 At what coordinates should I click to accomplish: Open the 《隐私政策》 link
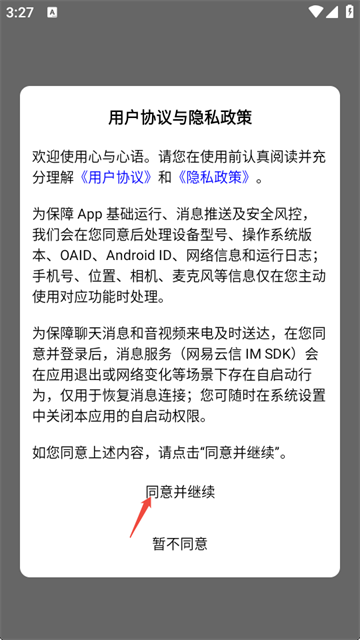[x=215, y=178]
